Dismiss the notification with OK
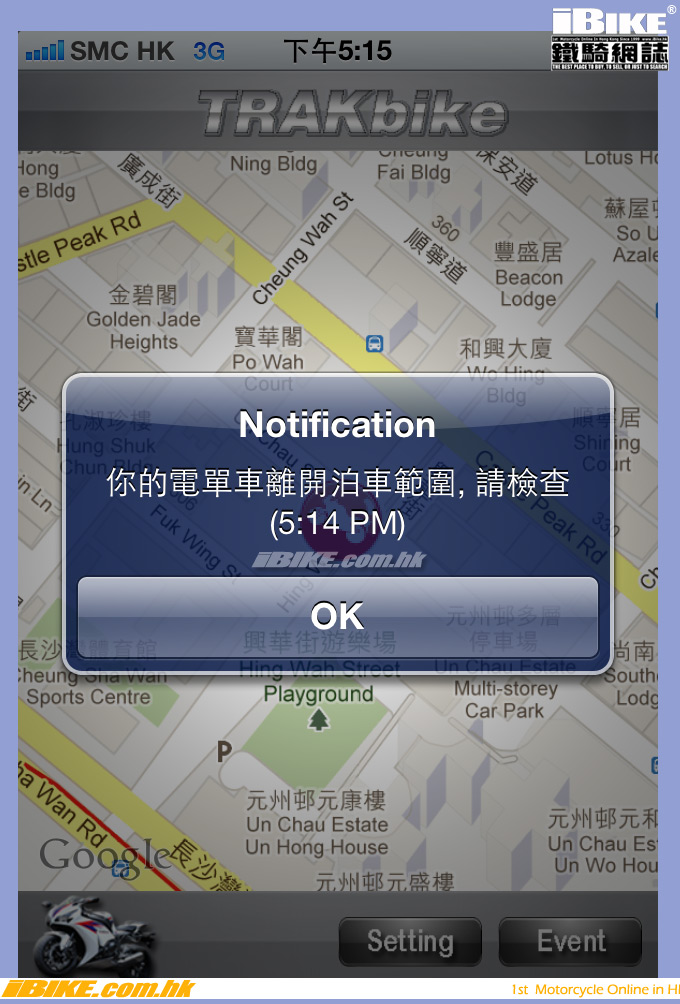 point(338,616)
